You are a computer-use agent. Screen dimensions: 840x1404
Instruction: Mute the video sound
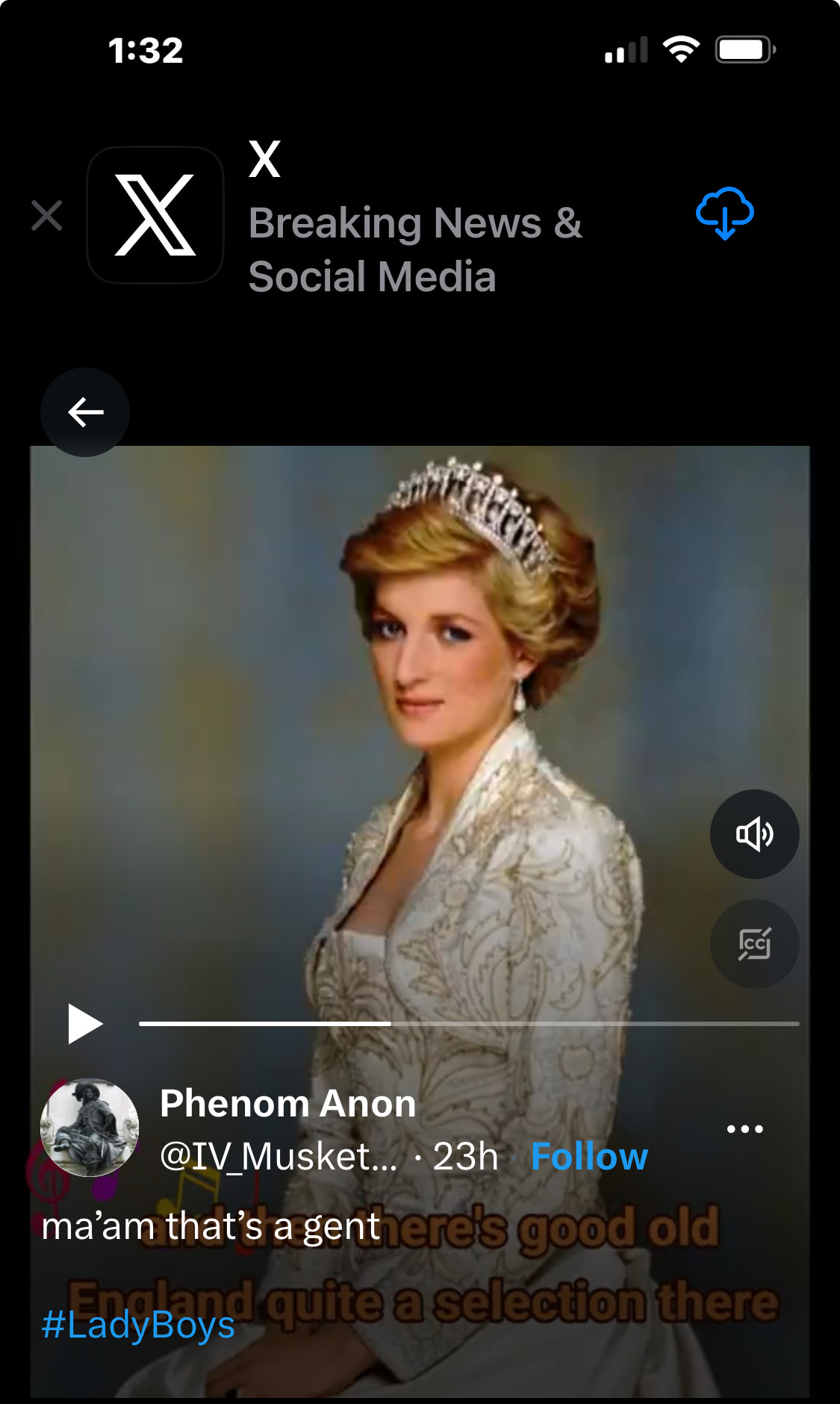(754, 834)
